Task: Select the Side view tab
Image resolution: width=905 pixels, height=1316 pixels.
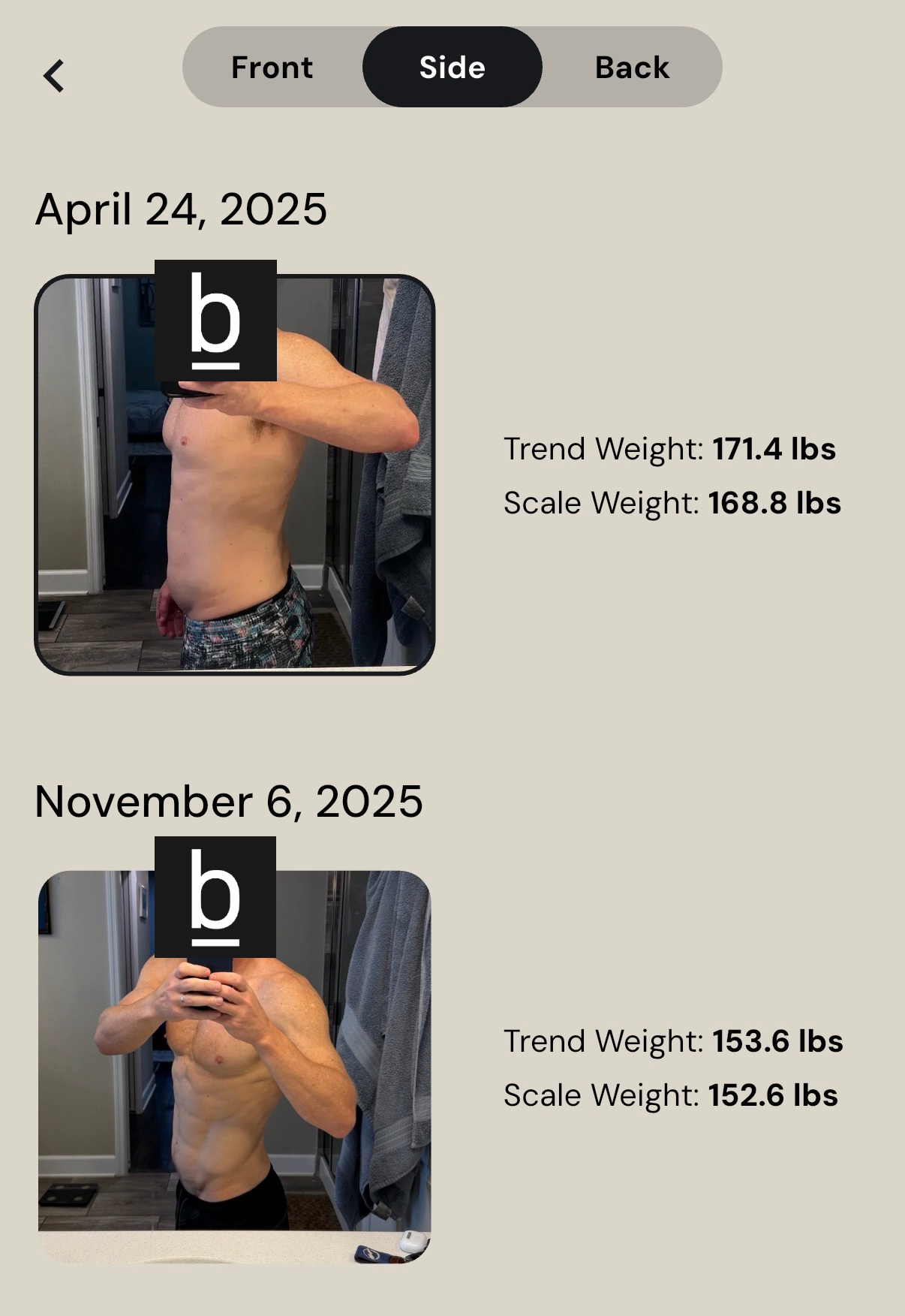Action: pyautogui.click(x=452, y=68)
